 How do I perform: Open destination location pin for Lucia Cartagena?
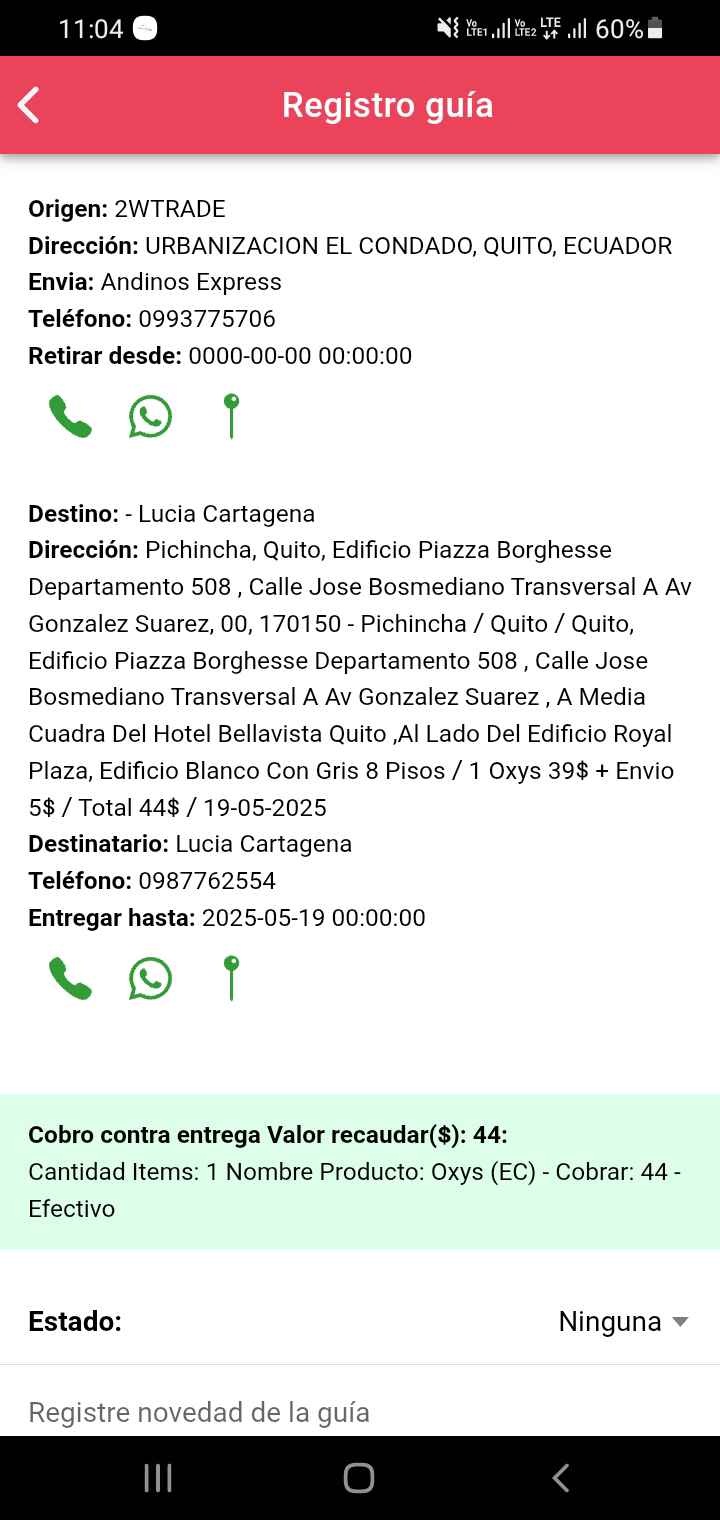click(x=231, y=979)
